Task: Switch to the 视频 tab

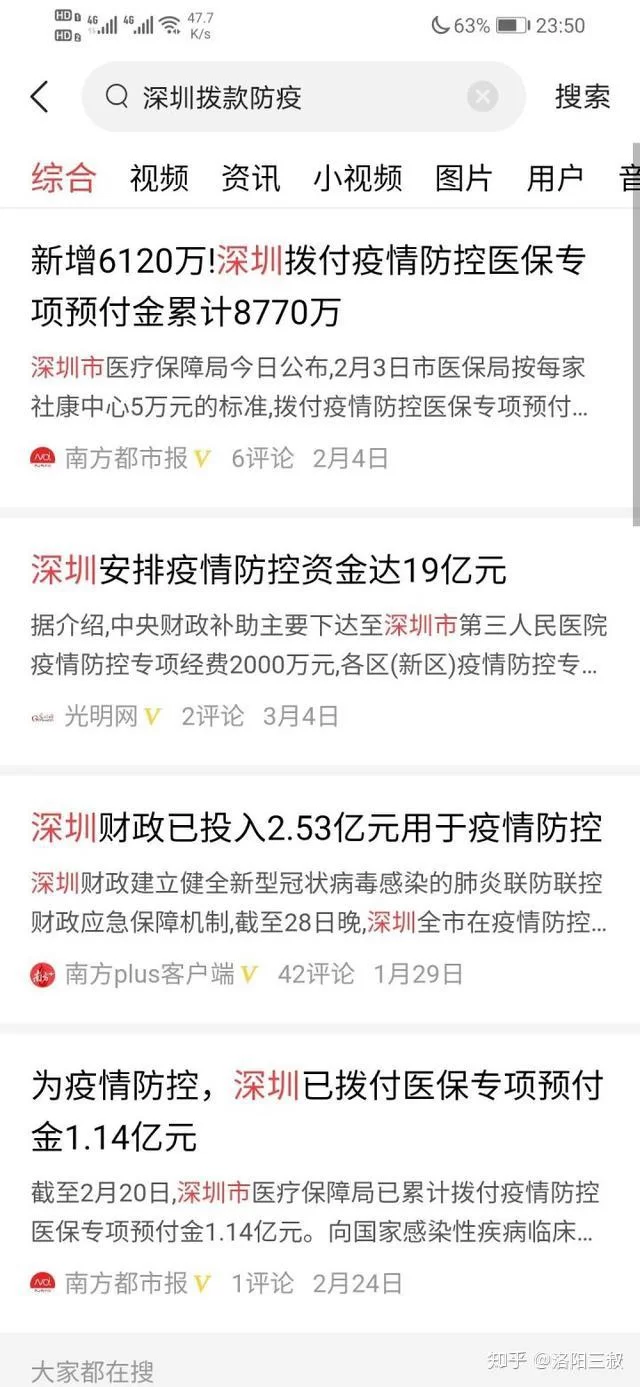Action: coord(159,178)
